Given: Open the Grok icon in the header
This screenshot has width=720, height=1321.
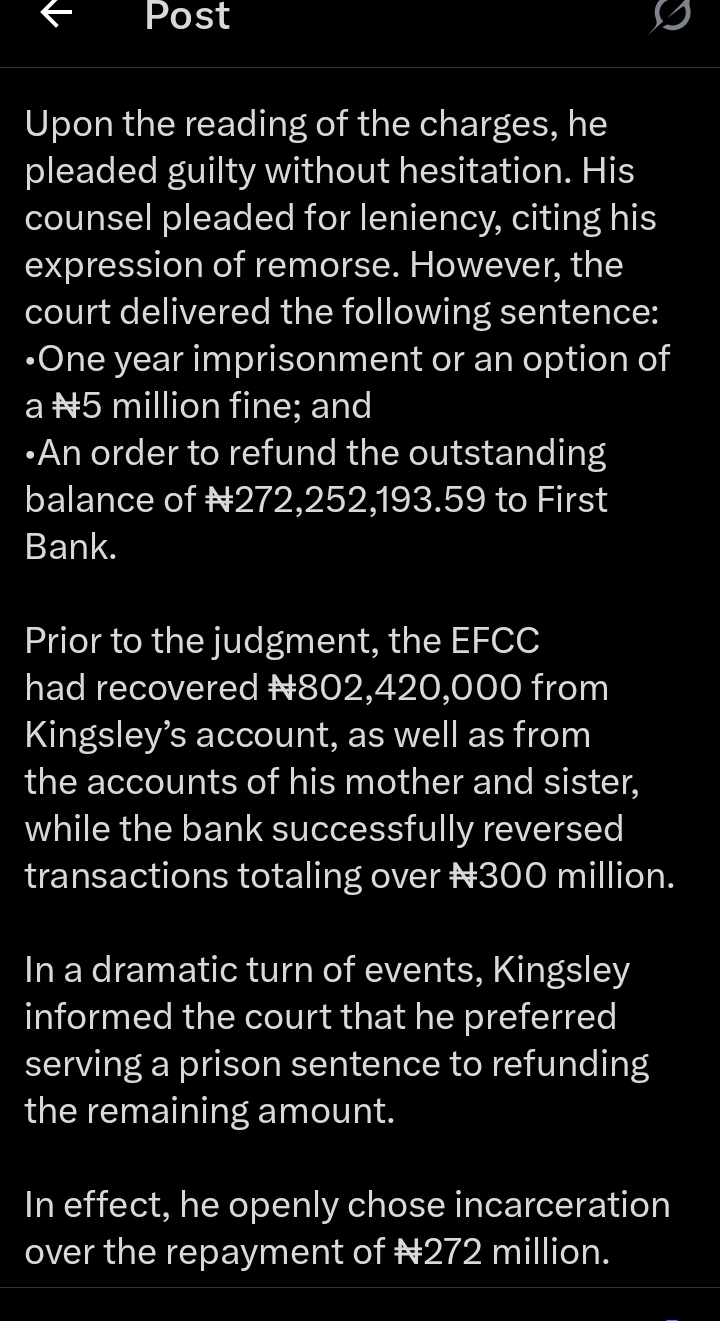Looking at the screenshot, I should pyautogui.click(x=671, y=17).
